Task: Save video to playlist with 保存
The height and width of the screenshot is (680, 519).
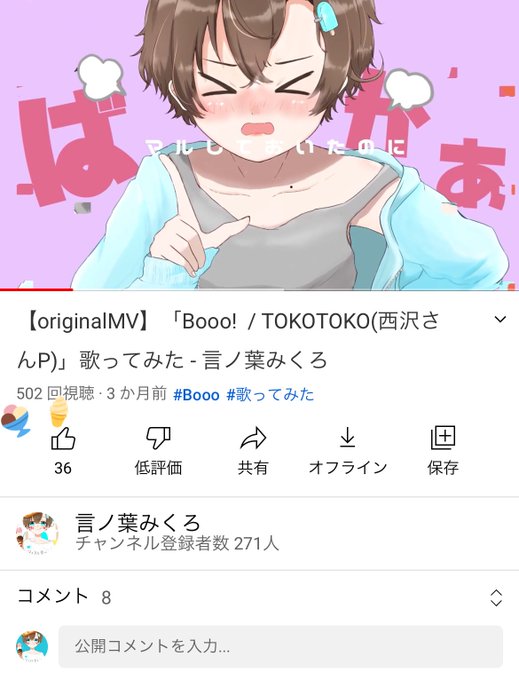Action: pos(443,450)
